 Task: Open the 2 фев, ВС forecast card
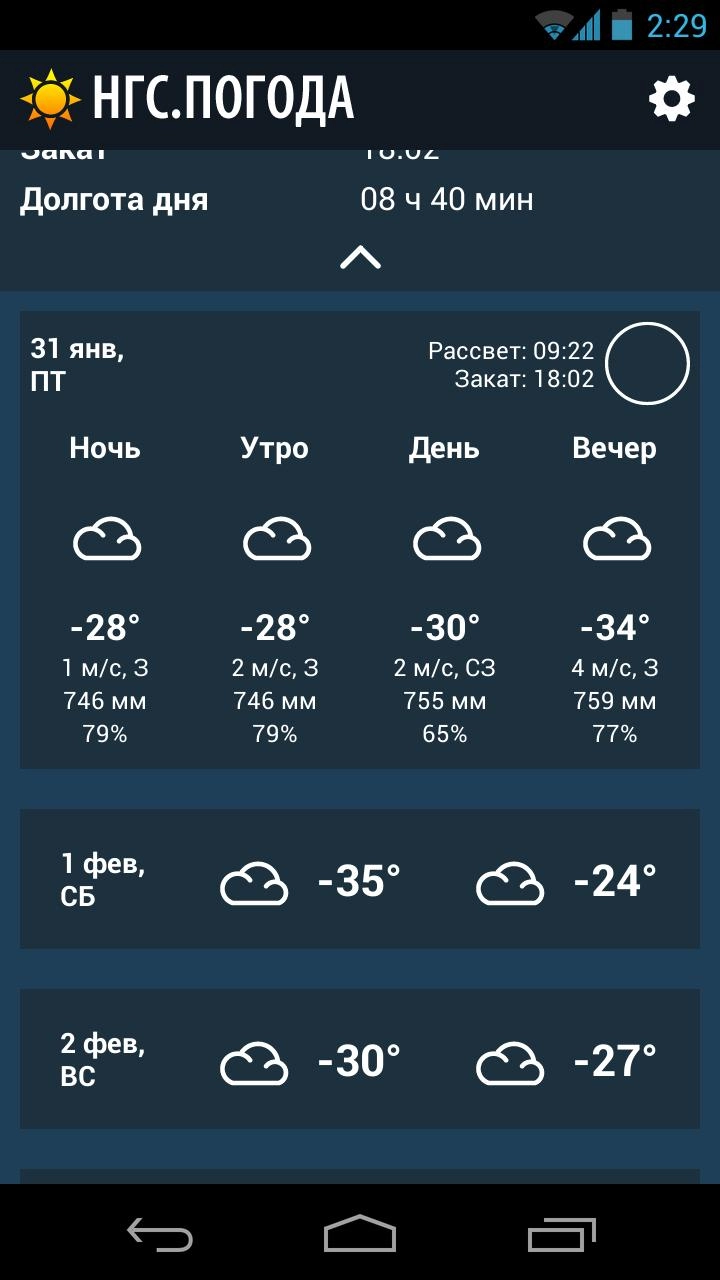pos(360,1059)
